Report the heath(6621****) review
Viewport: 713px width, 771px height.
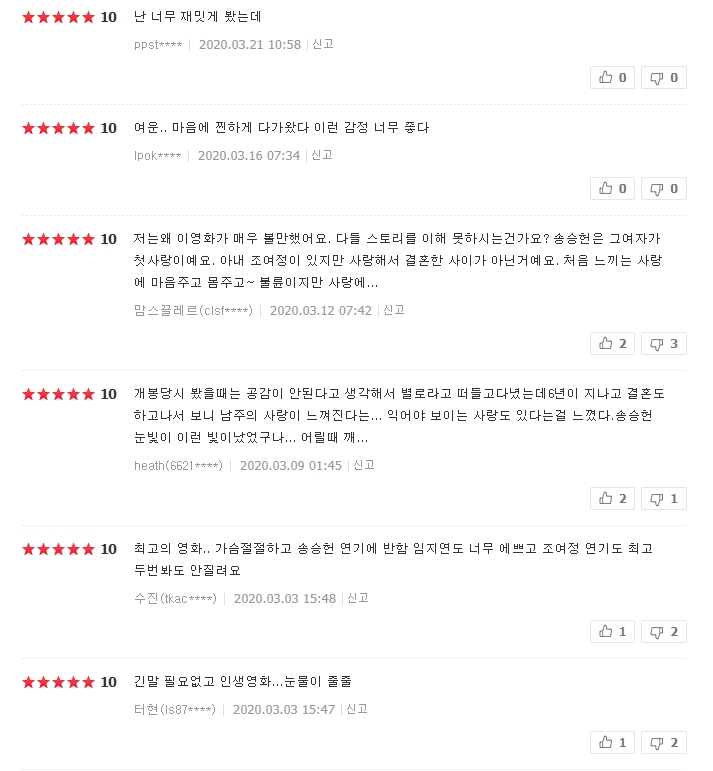point(363,466)
